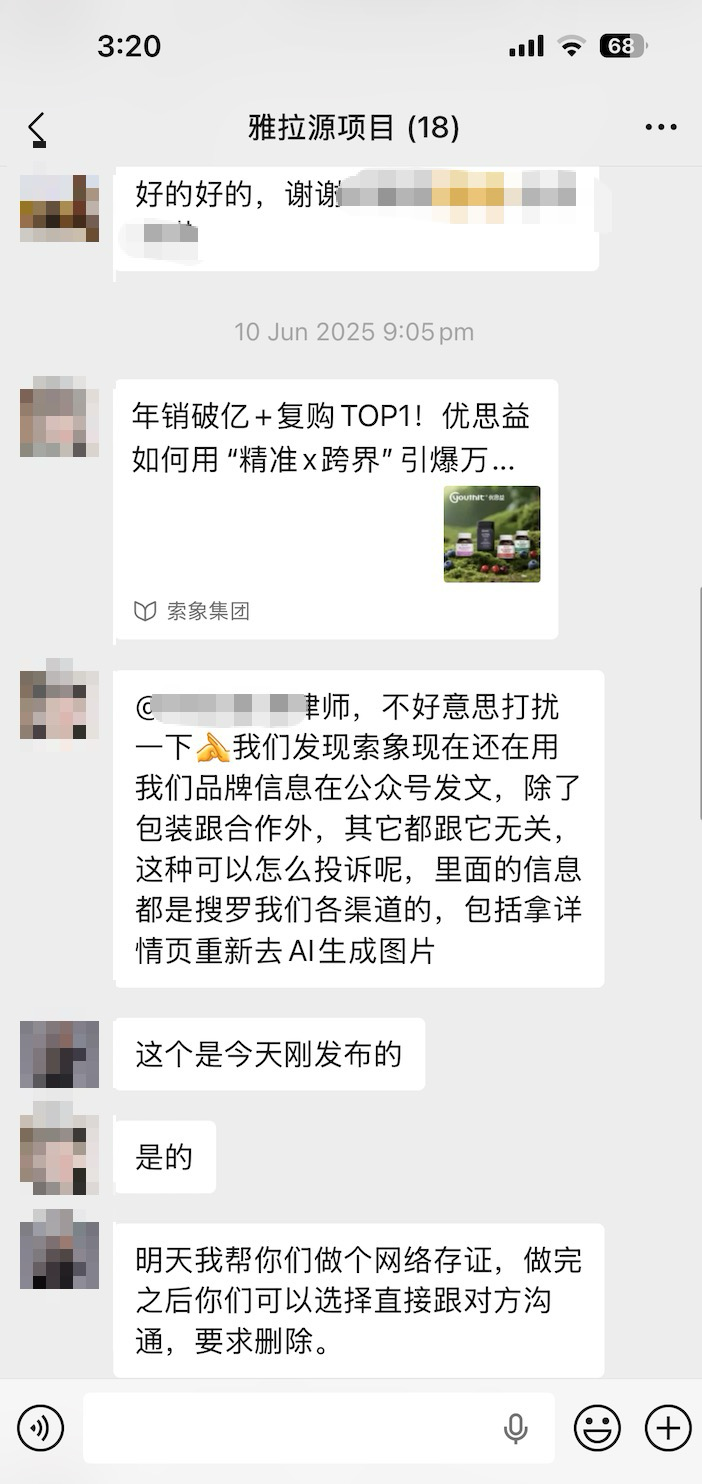Open the chat info overflow menu
The image size is (702, 1484).
661,128
